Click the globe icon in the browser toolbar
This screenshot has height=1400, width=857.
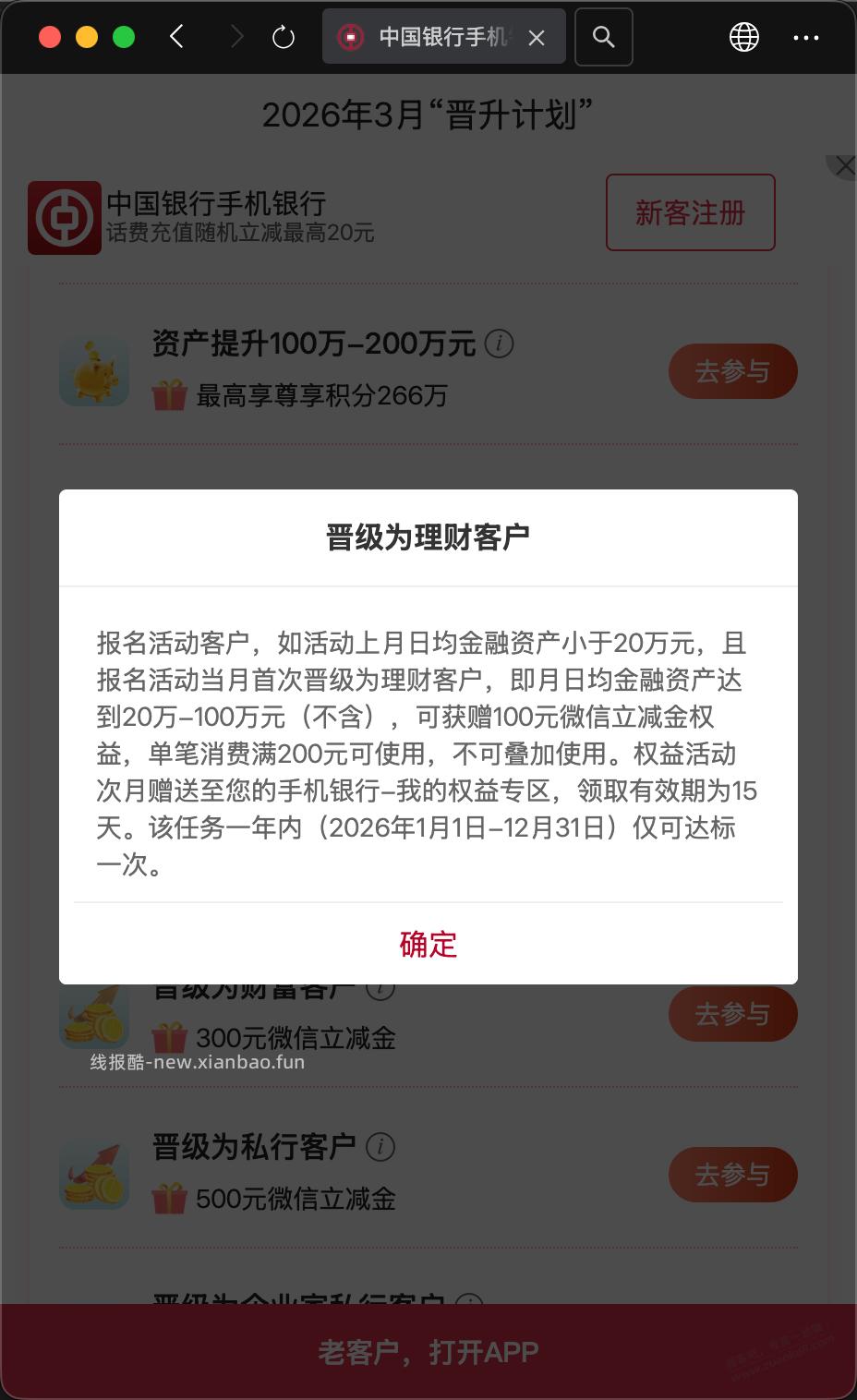742,37
